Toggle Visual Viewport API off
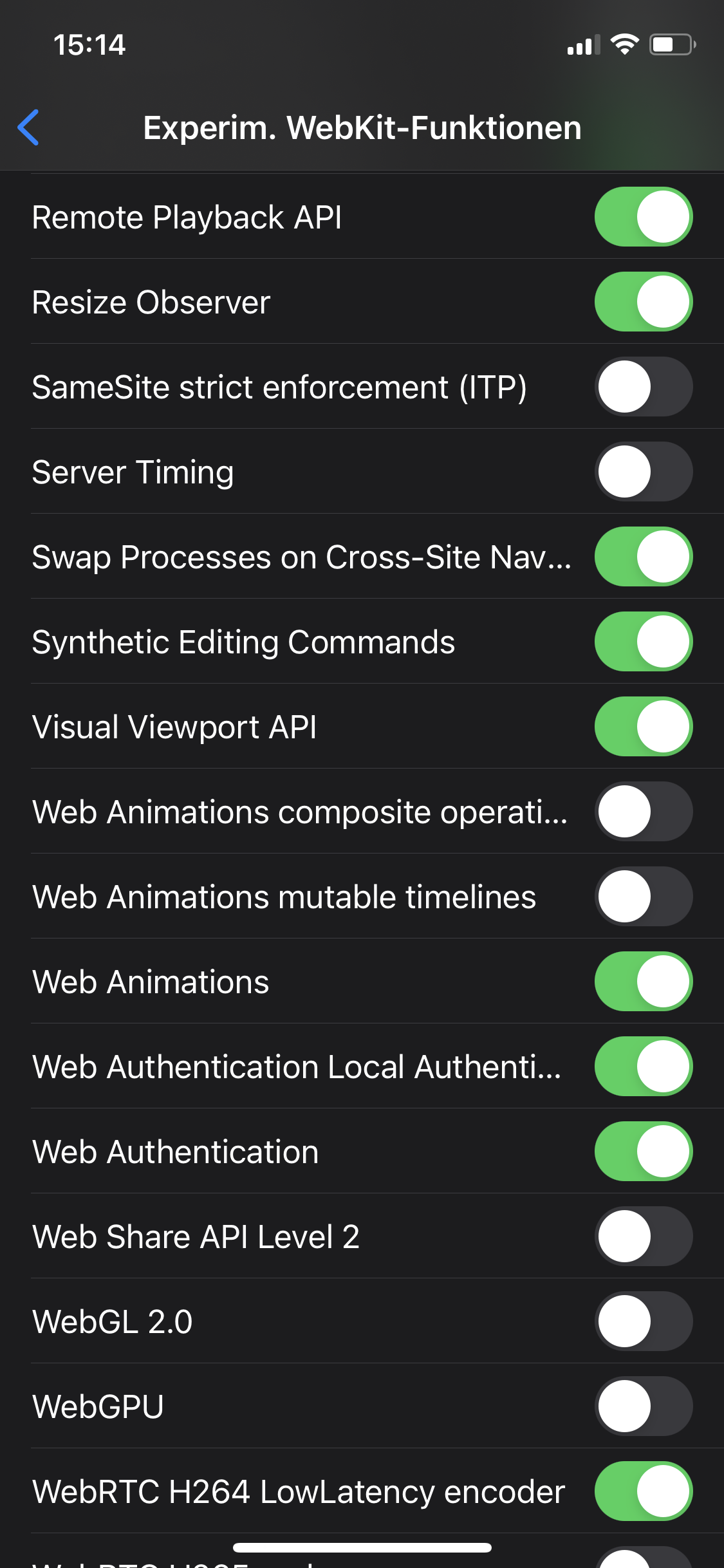Viewport: 724px width, 1568px height. 643,727
